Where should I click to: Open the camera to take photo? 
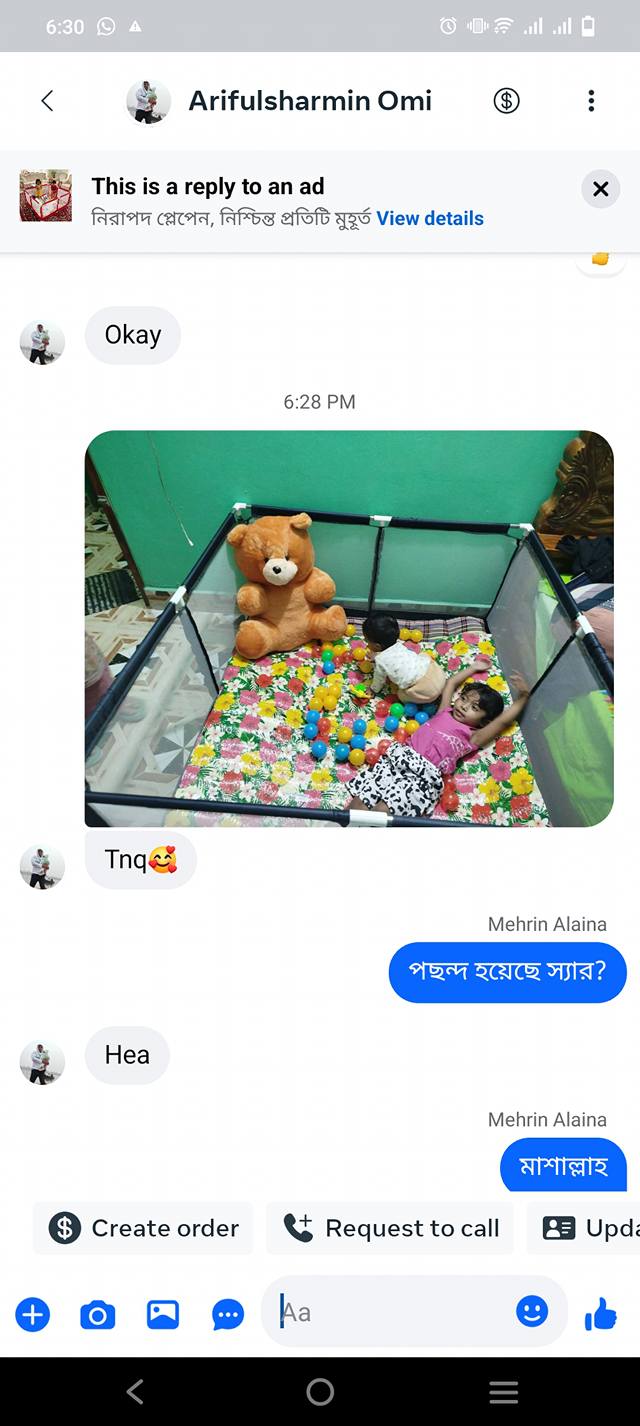click(97, 1314)
